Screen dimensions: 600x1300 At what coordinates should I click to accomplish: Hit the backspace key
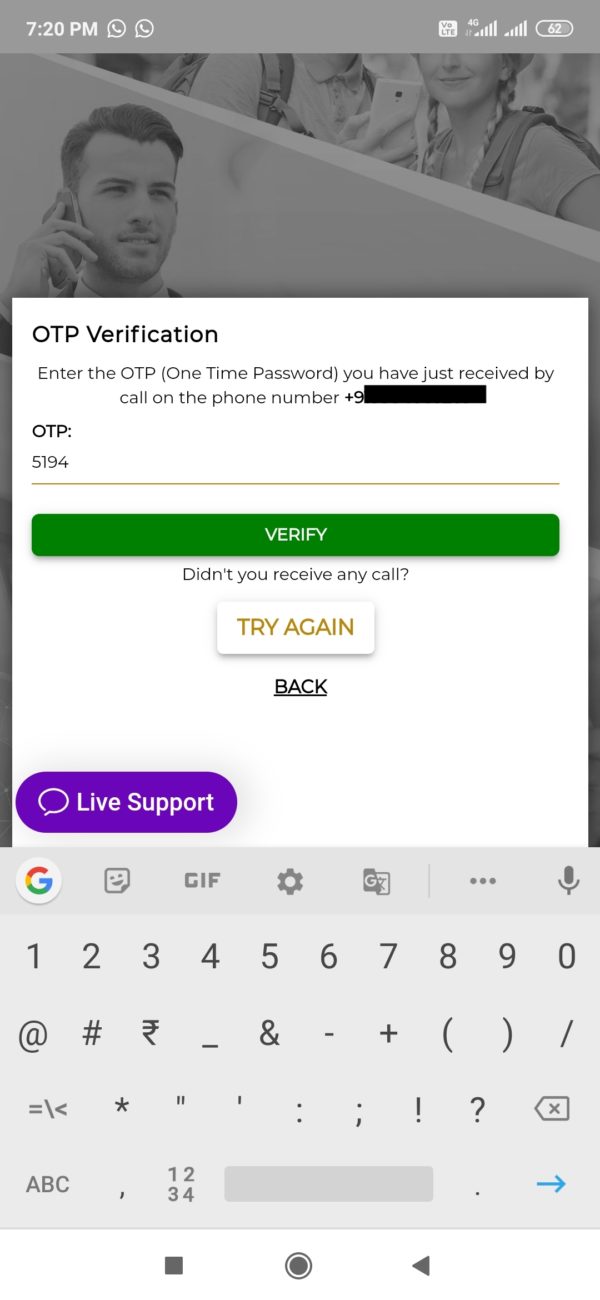coord(552,1108)
